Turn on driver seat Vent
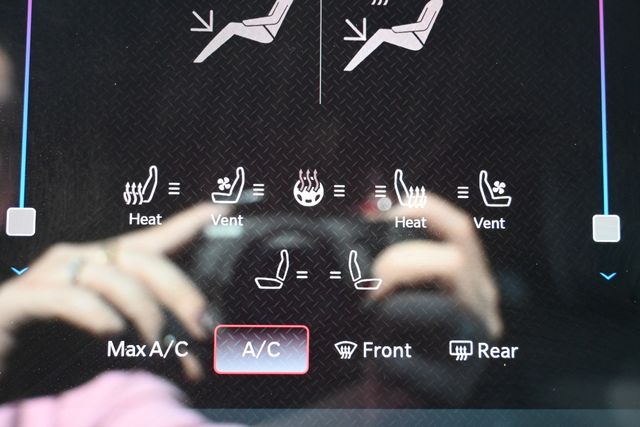The width and height of the screenshot is (640, 427). [237, 197]
